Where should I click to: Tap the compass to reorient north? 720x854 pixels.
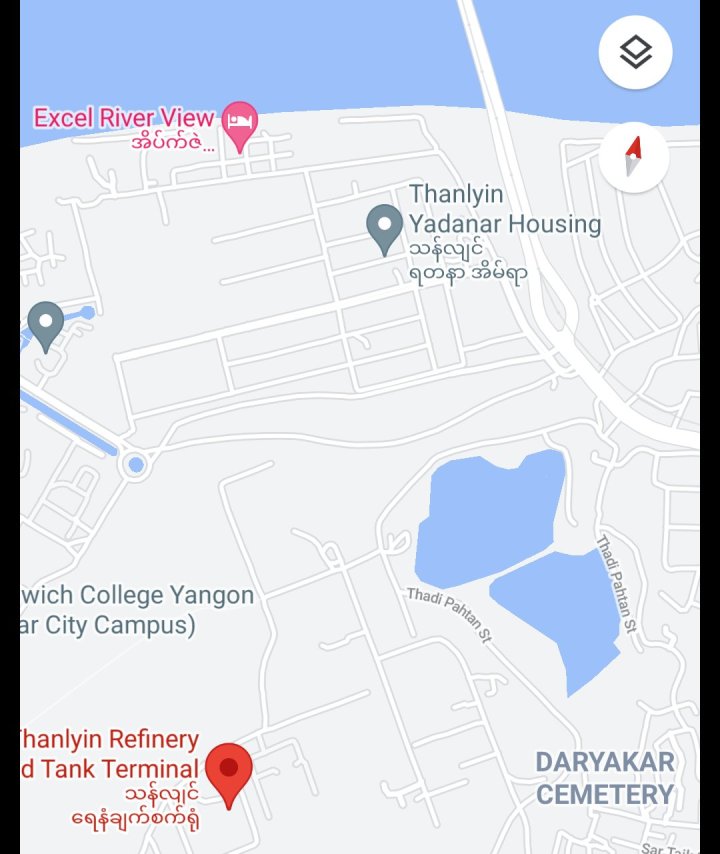point(633,158)
